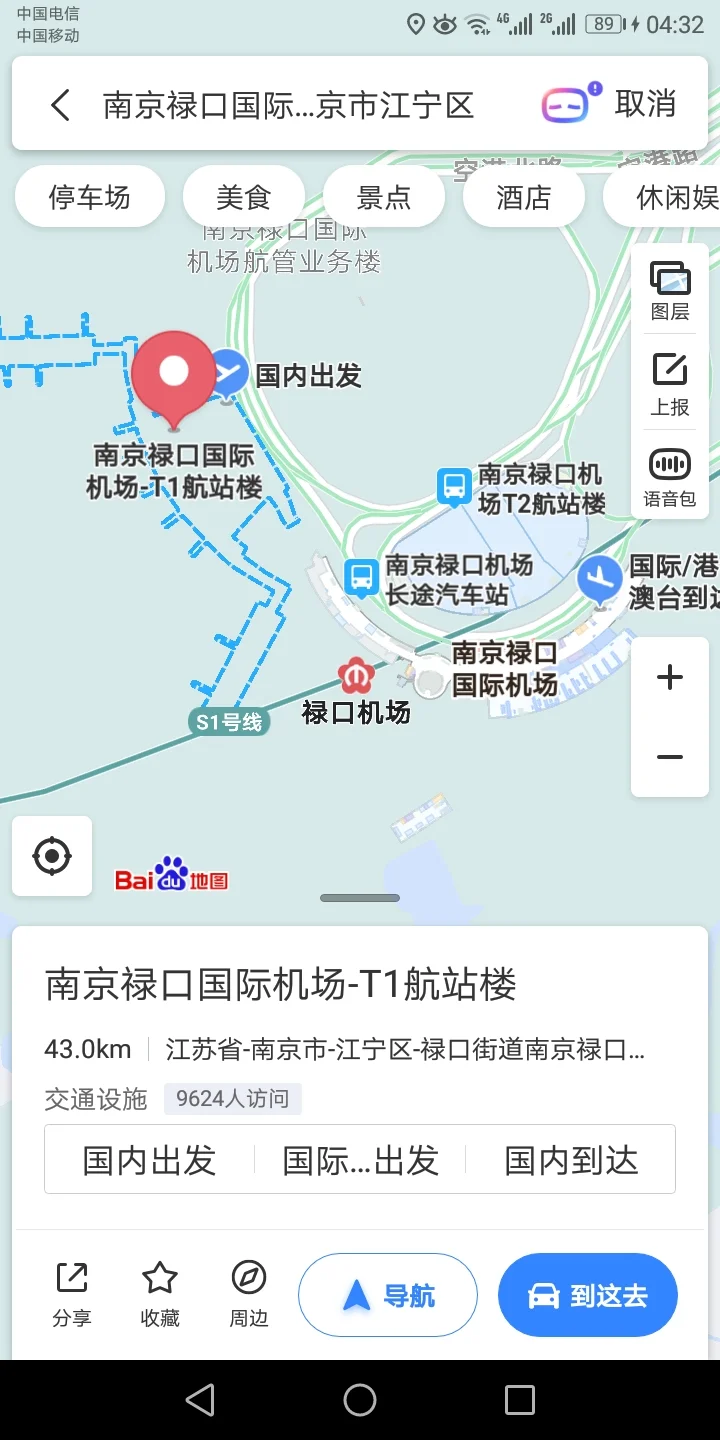
Task: Open 周边 nearby search
Action: click(248, 1293)
